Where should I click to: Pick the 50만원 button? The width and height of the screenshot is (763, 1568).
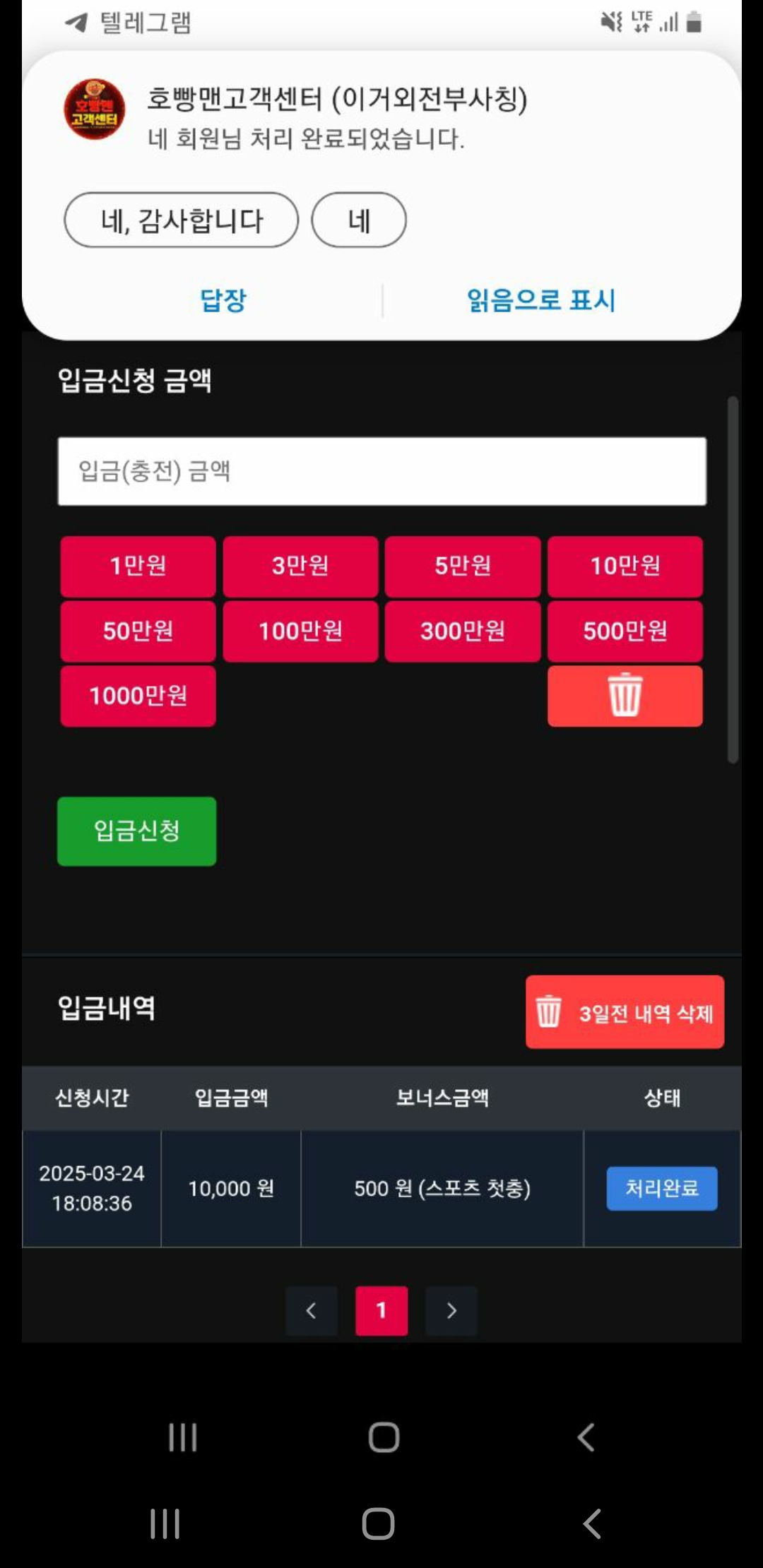click(x=138, y=631)
